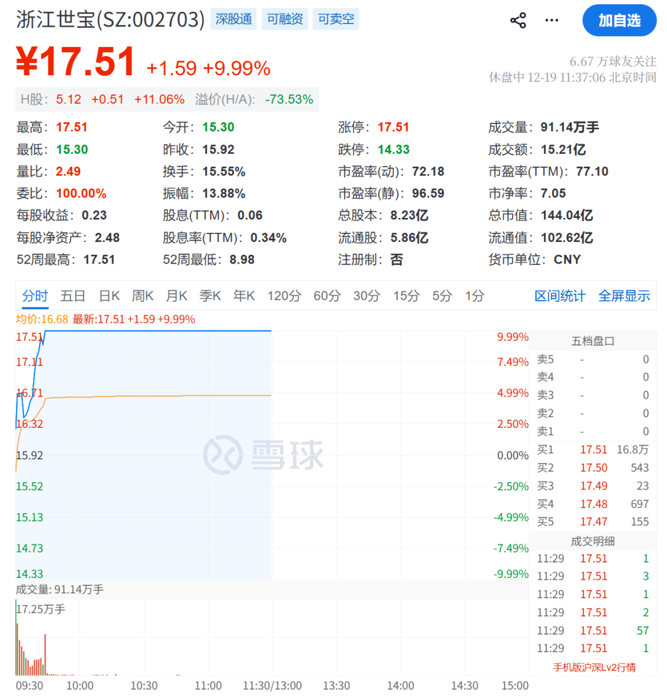Tap the 可融资 tag
Image resolution: width=667 pixels, height=697 pixels.
[285, 19]
